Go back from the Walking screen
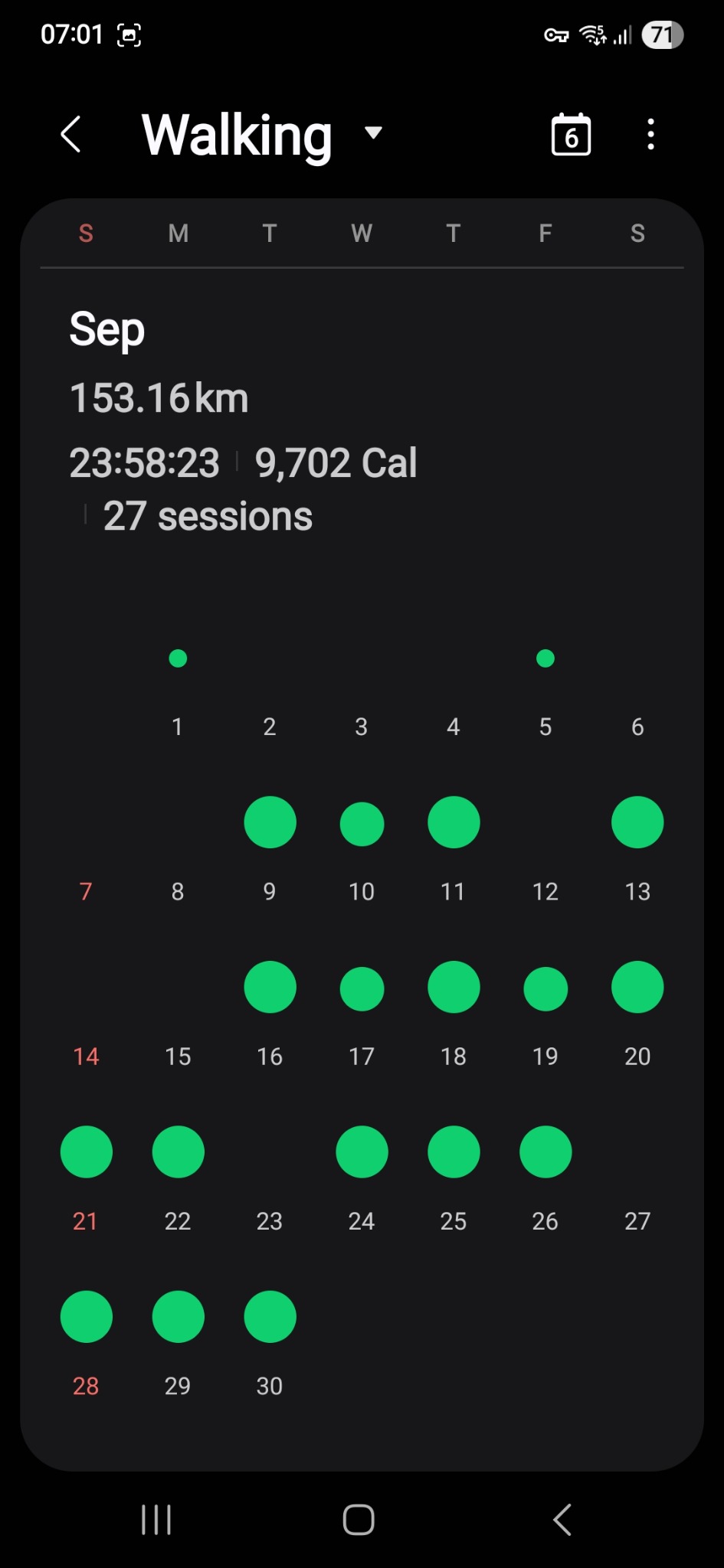The height and width of the screenshot is (1568, 724). click(x=71, y=135)
